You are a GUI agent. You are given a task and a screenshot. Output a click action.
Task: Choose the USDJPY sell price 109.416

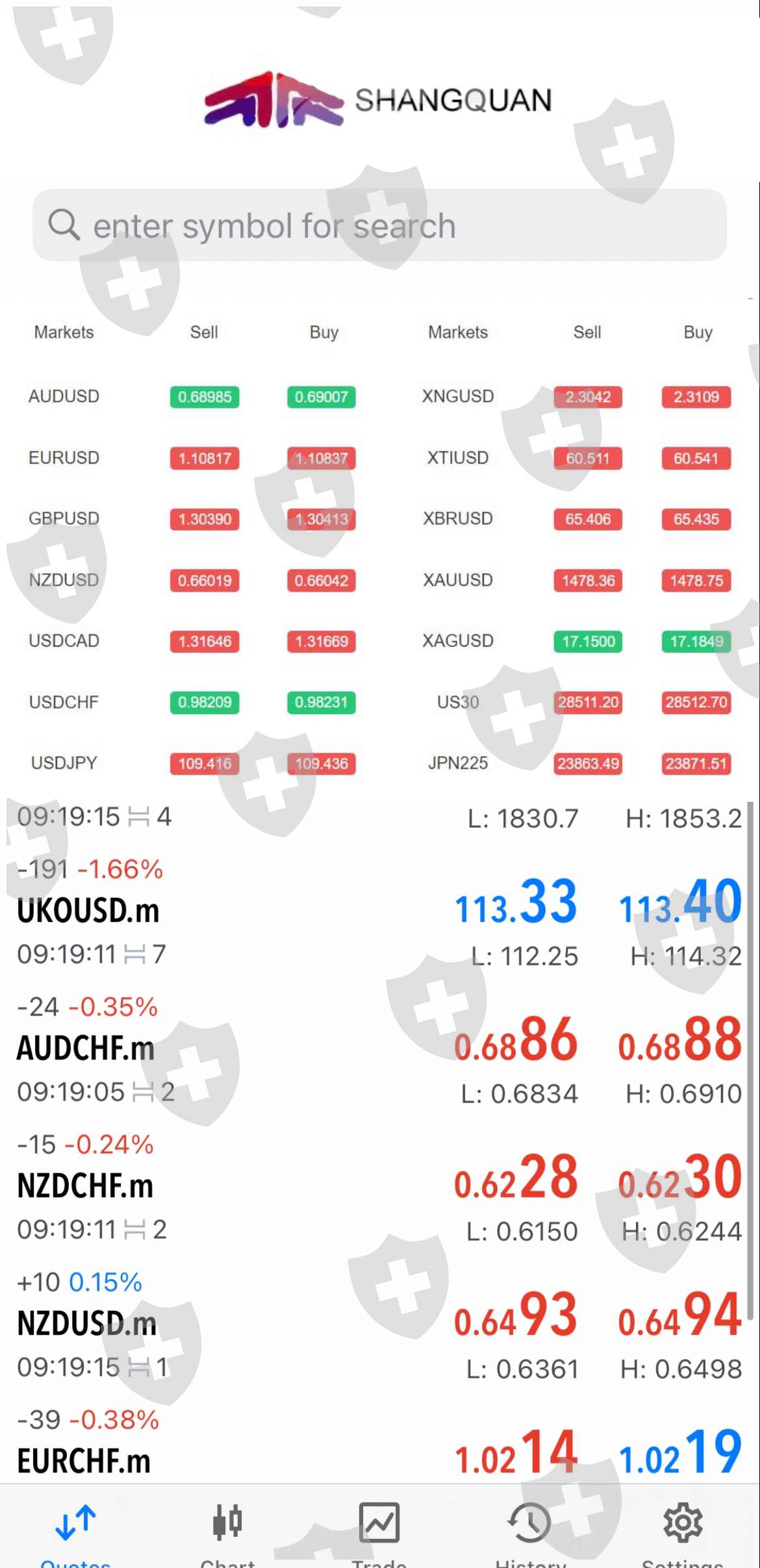tap(205, 764)
